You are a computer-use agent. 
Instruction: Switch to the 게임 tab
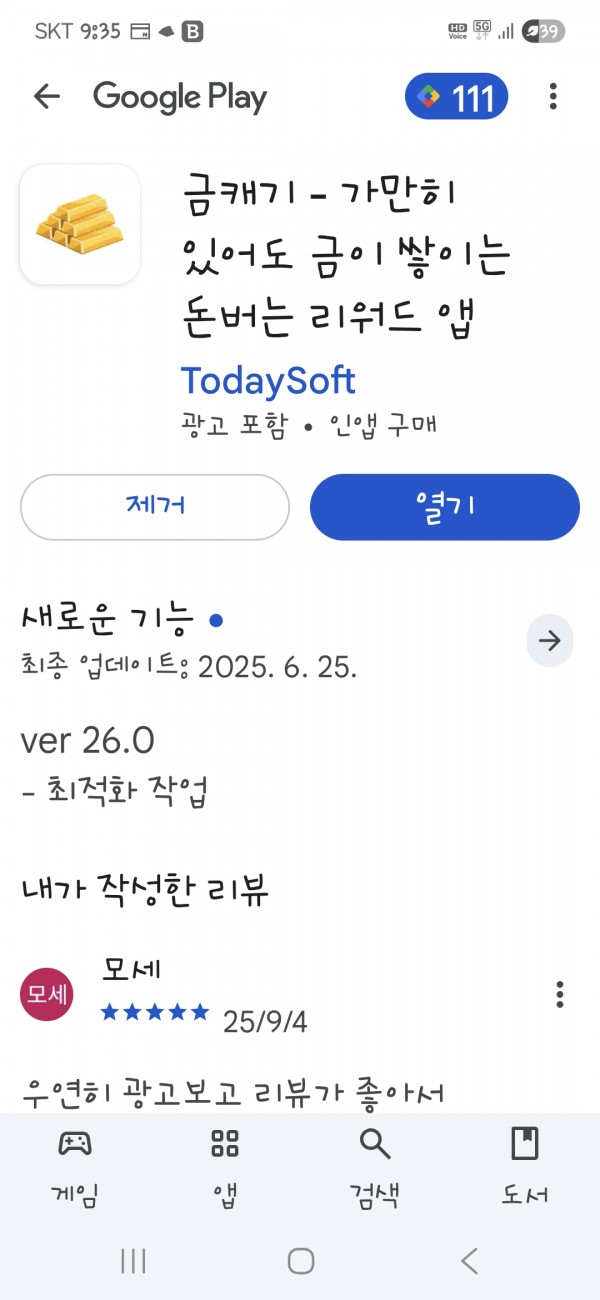coord(75,1167)
